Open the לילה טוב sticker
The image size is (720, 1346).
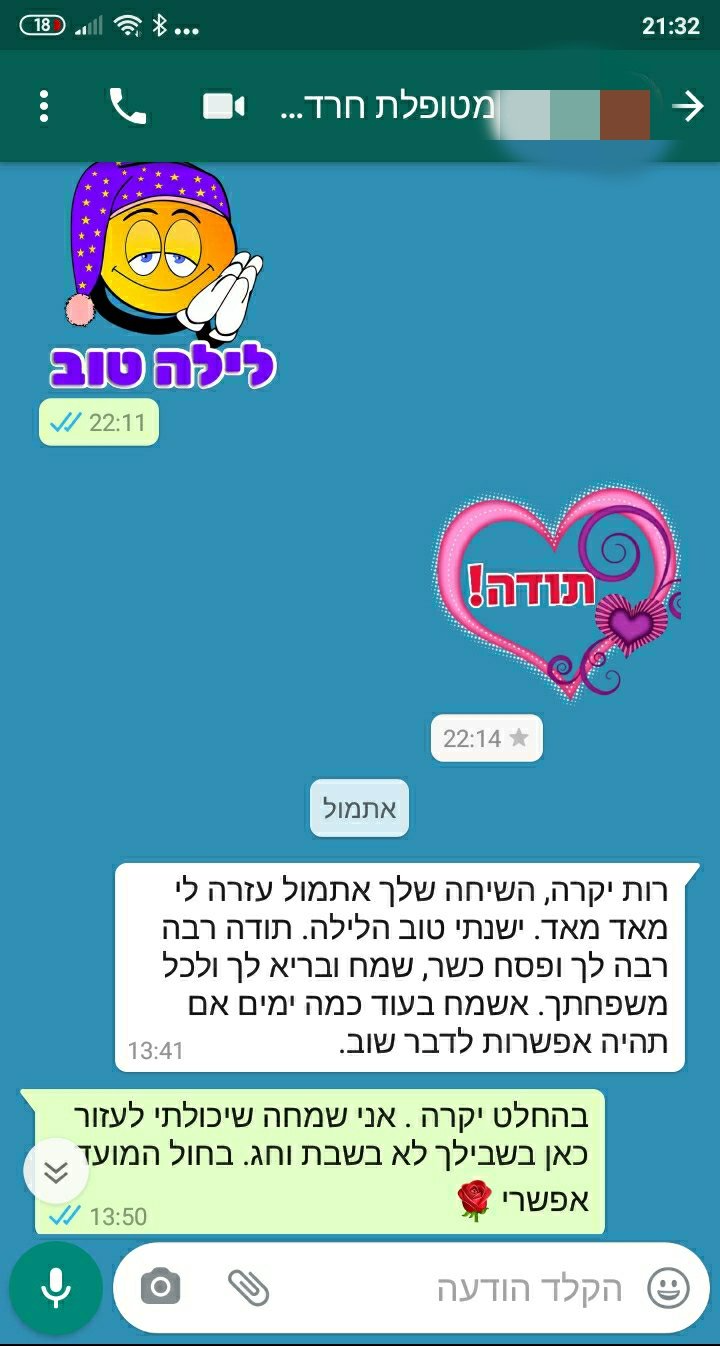[x=162, y=277]
